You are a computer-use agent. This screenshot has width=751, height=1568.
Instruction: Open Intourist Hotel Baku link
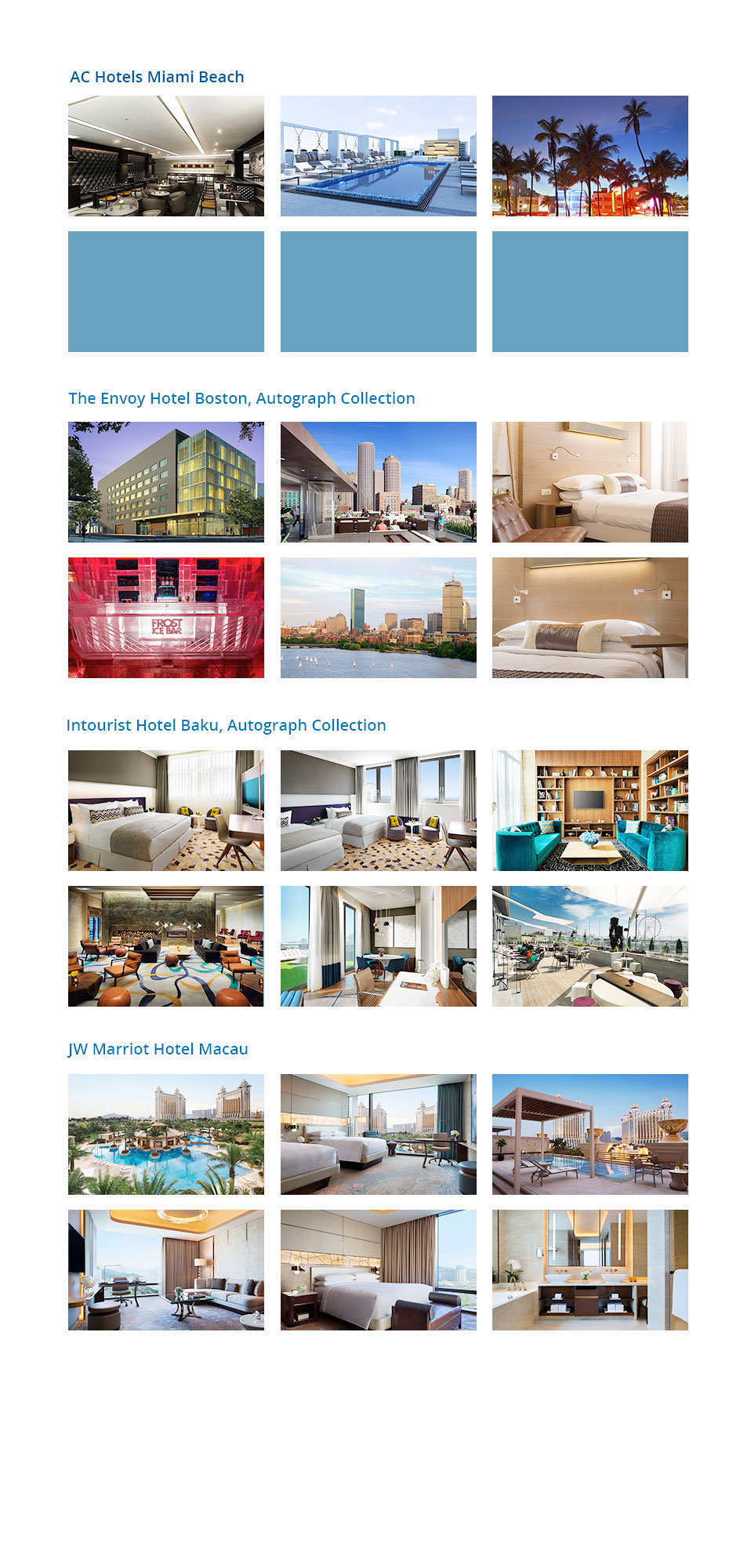[x=226, y=725]
